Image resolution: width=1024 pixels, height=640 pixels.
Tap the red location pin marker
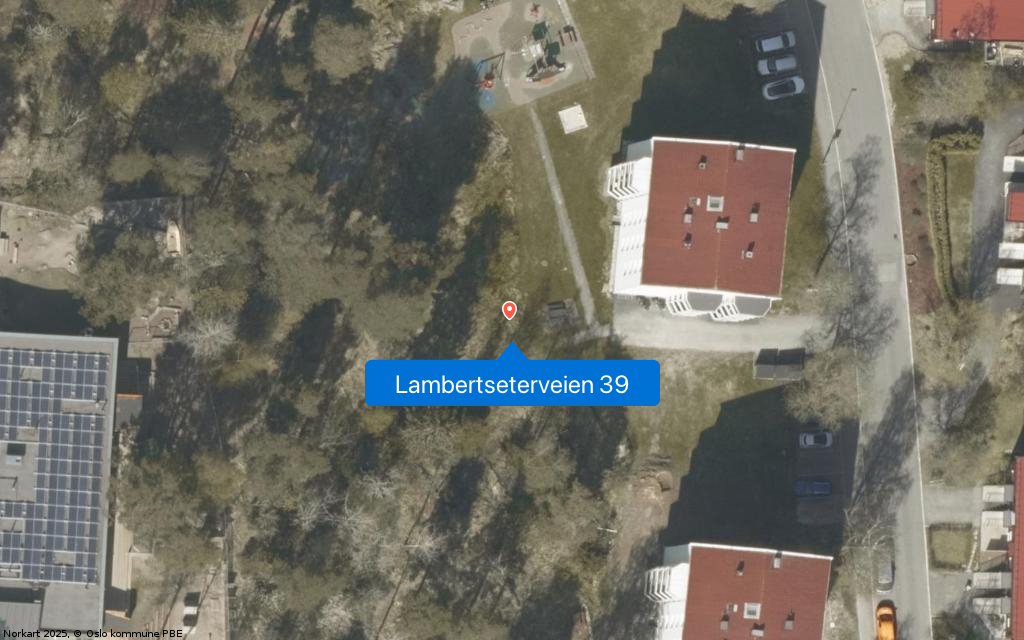[509, 310]
